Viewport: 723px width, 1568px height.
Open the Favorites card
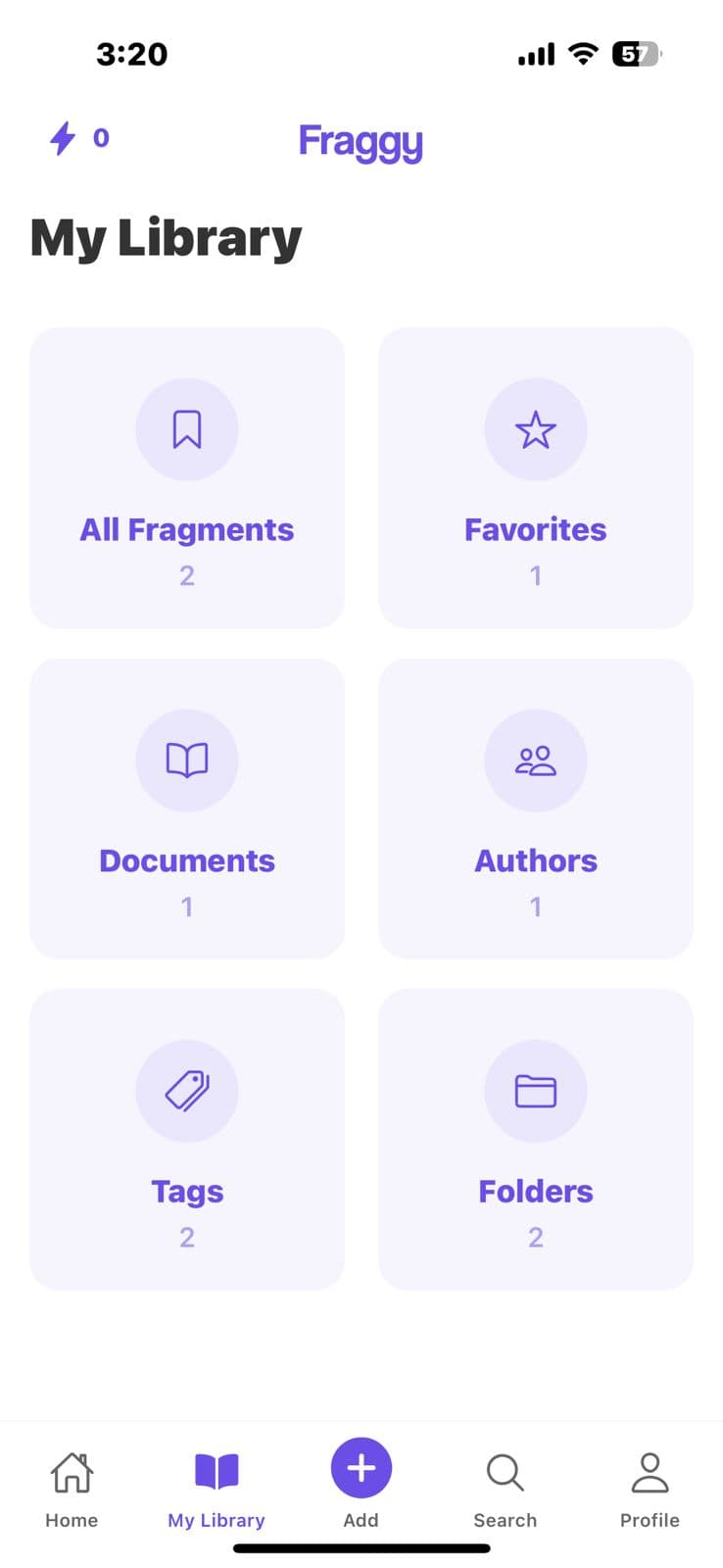pyautogui.click(x=536, y=476)
